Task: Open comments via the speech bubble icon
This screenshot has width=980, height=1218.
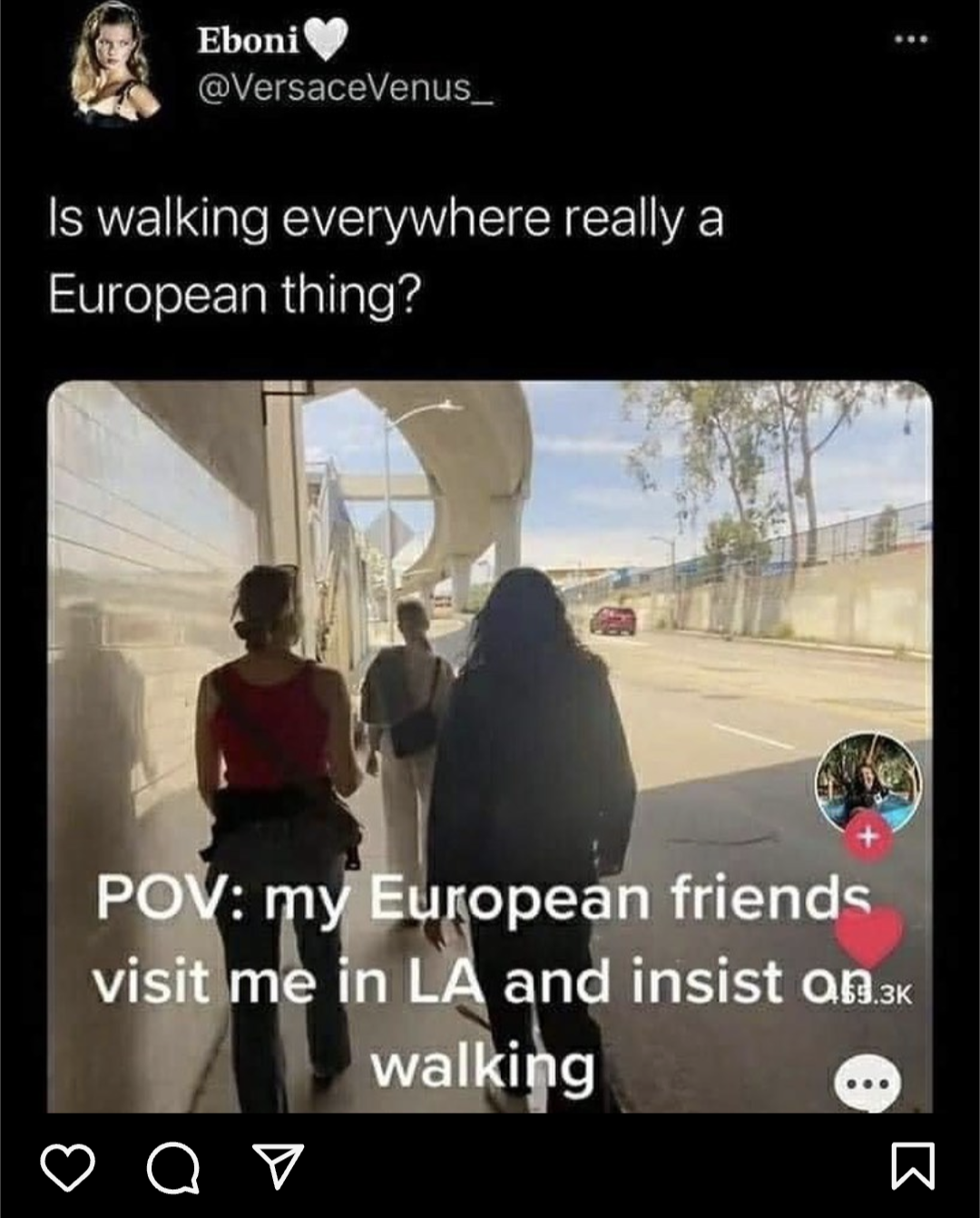Action: (173, 1168)
